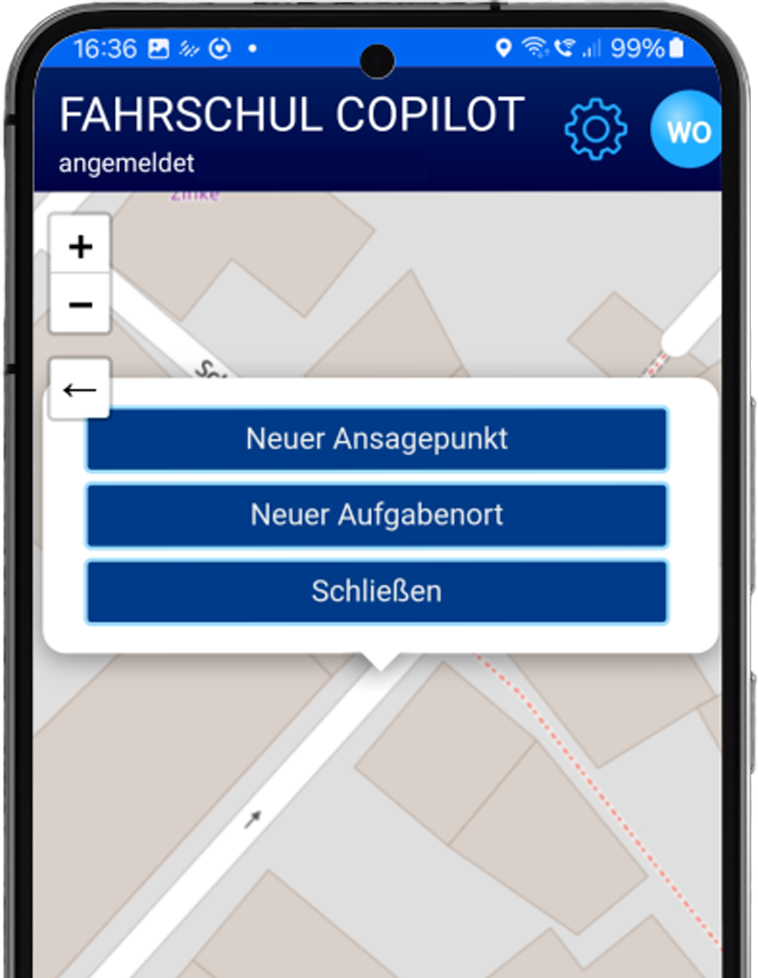The height and width of the screenshot is (978, 758).
Task: Dismiss the popup with Schließen
Action: click(x=376, y=591)
